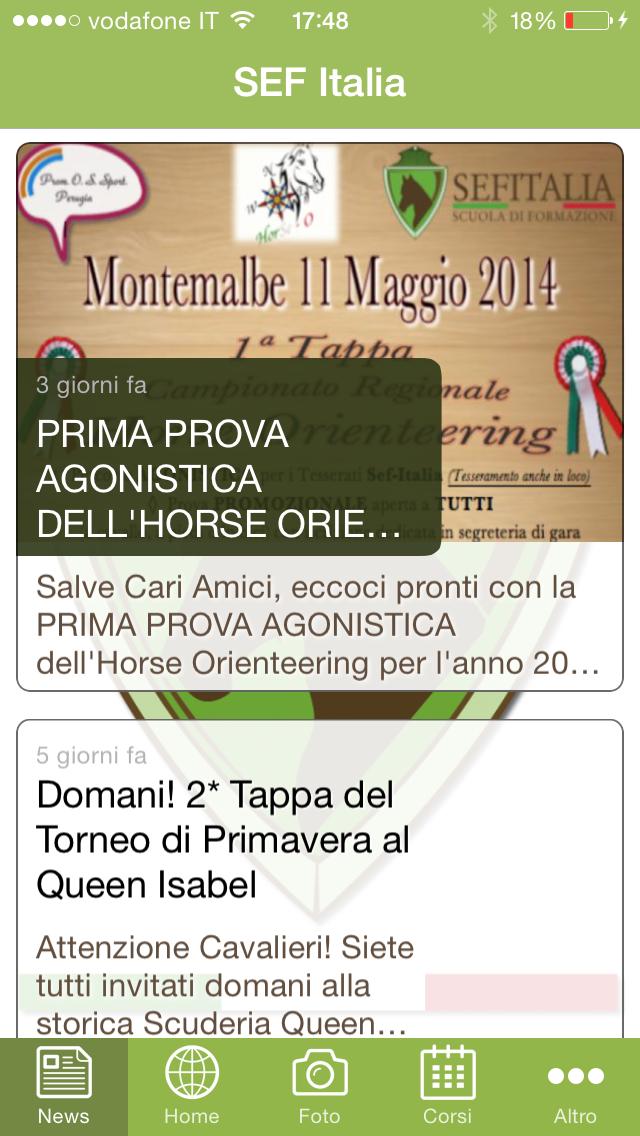Select the News tab
The height and width of the screenshot is (1136, 640).
(x=64, y=1087)
